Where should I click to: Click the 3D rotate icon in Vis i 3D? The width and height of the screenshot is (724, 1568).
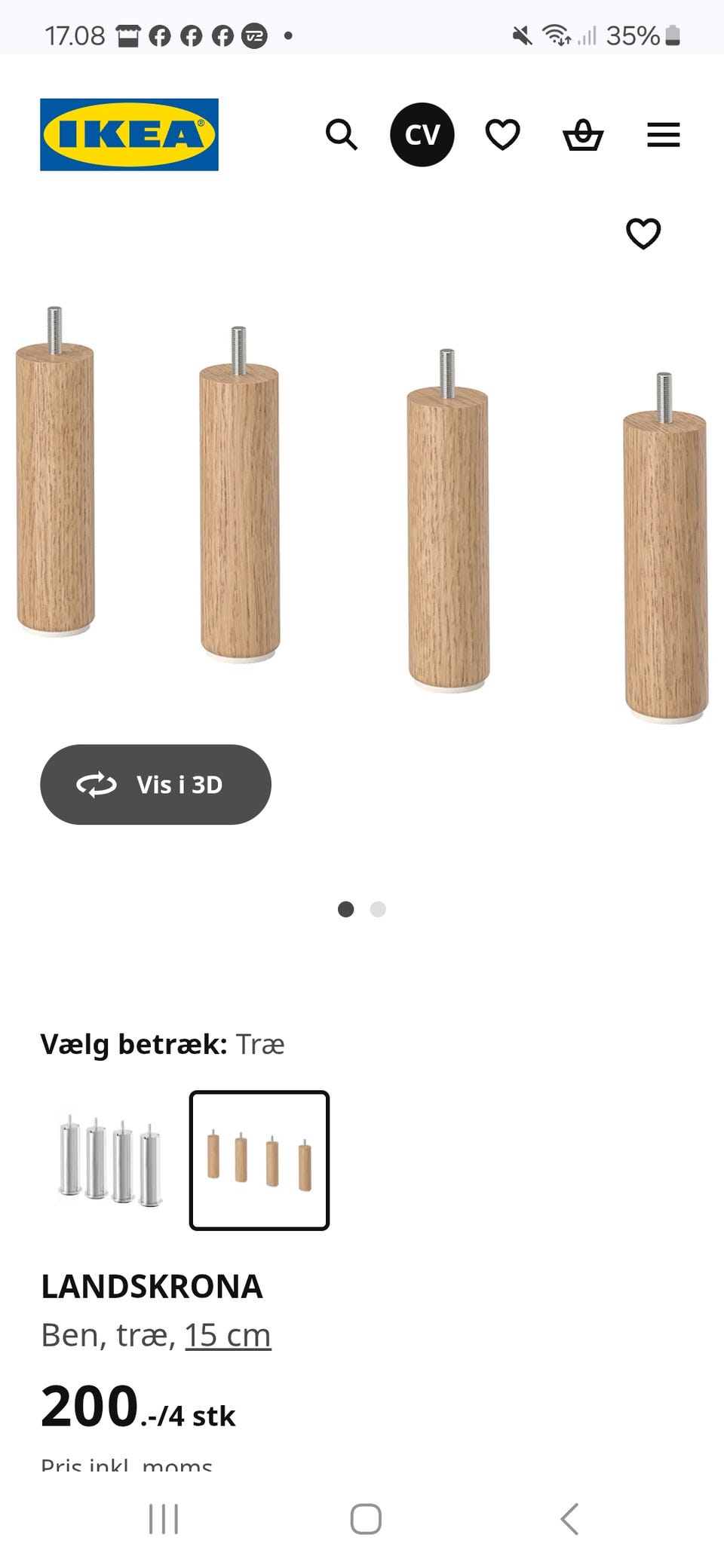click(97, 784)
